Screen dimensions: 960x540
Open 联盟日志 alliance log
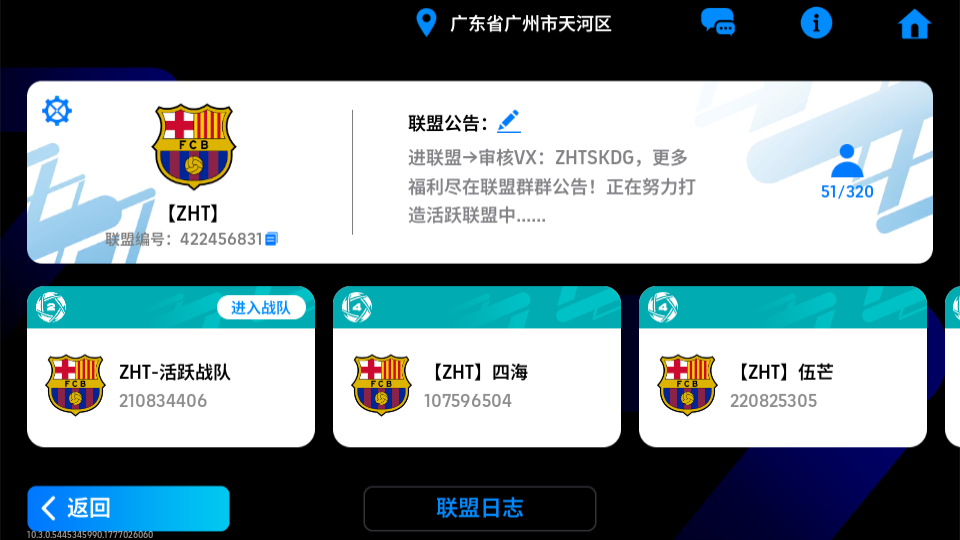coord(479,508)
